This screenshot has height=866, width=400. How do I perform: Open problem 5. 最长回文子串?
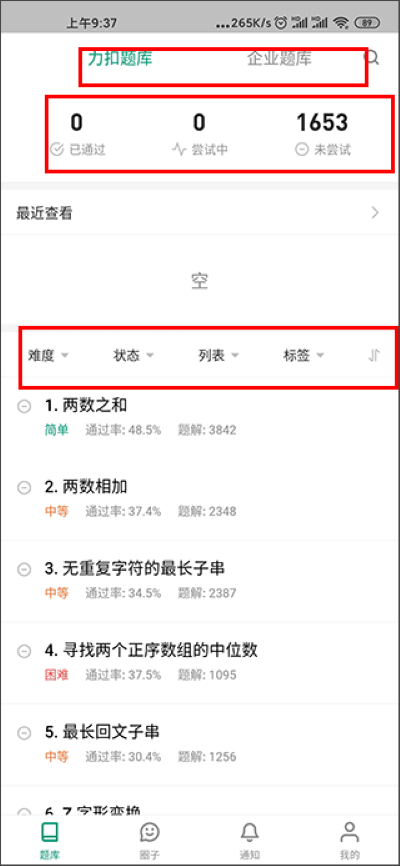200,744
